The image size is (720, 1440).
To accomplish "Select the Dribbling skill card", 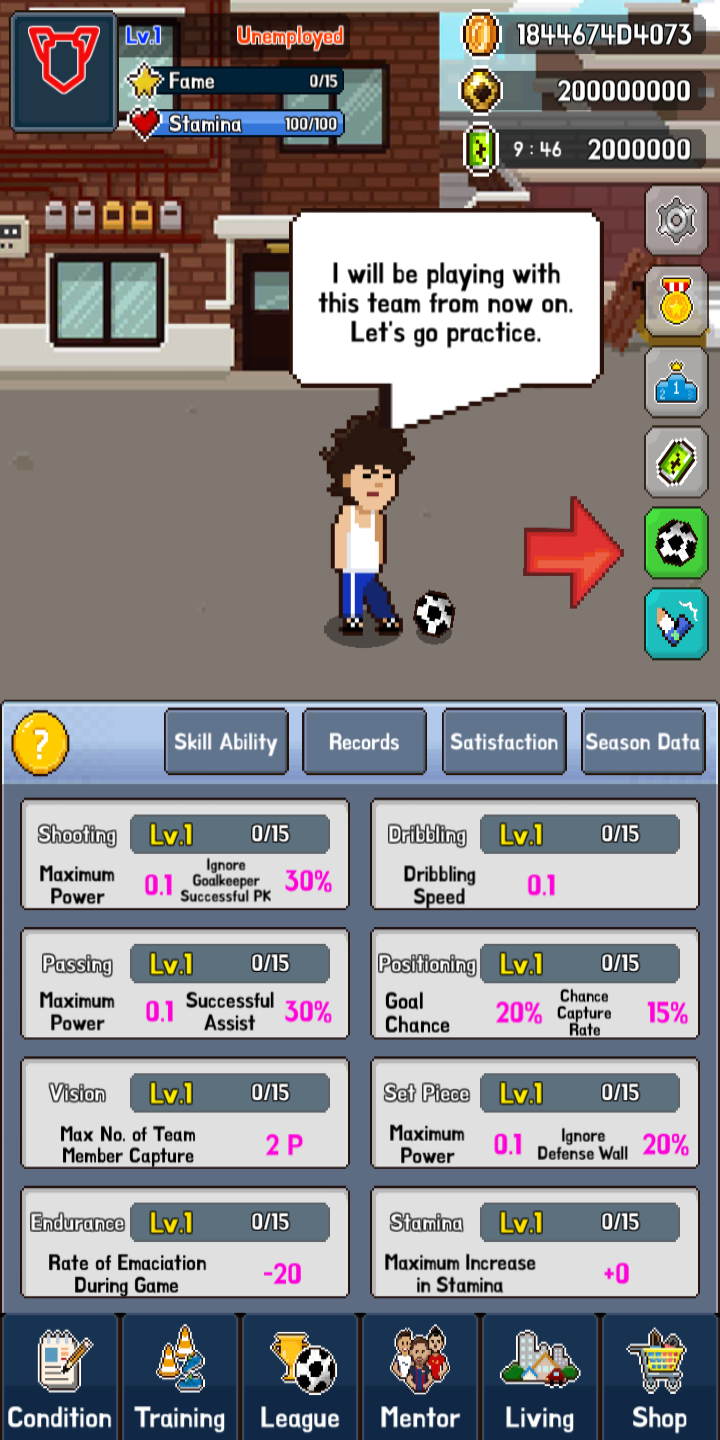I will coord(535,854).
